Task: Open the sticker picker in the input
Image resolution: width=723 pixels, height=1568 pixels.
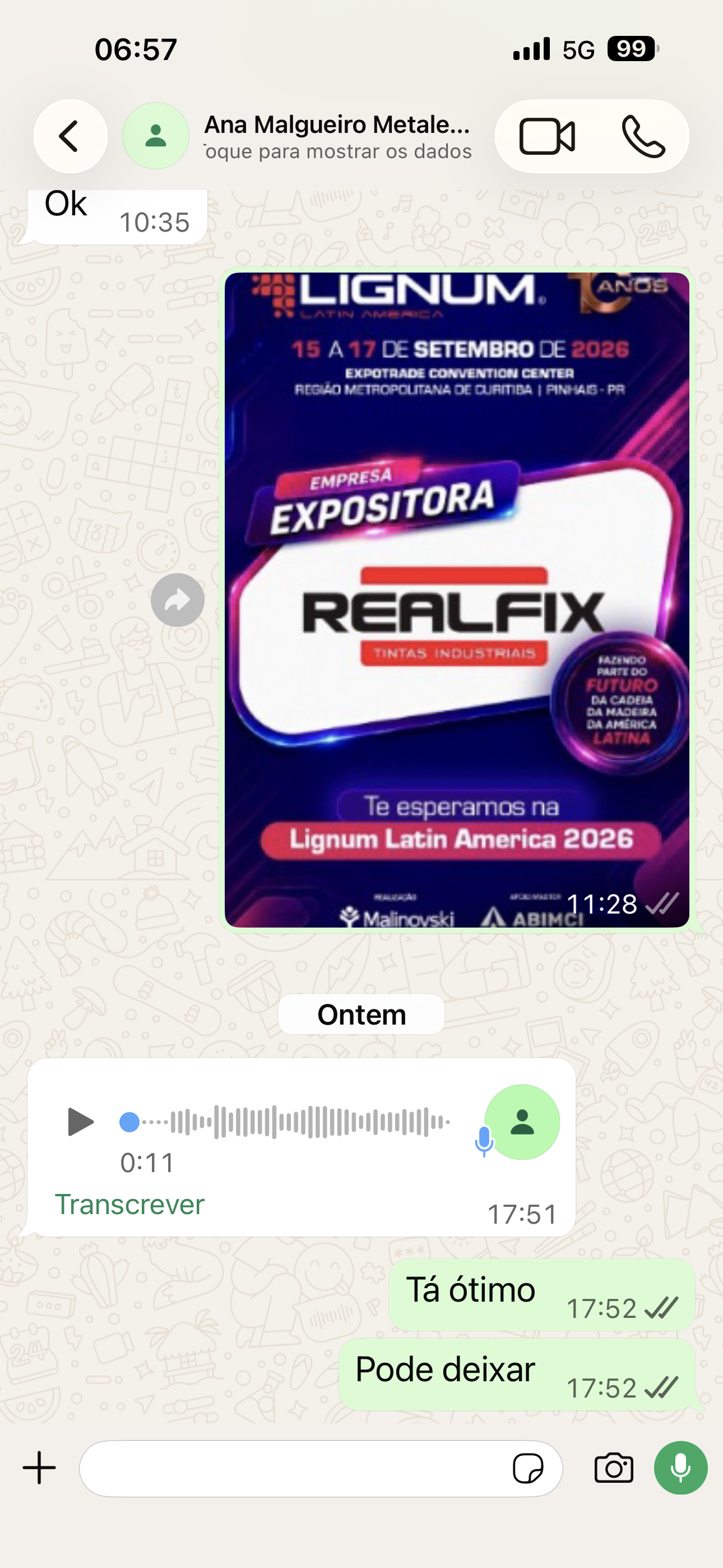Action: pyautogui.click(x=527, y=1468)
